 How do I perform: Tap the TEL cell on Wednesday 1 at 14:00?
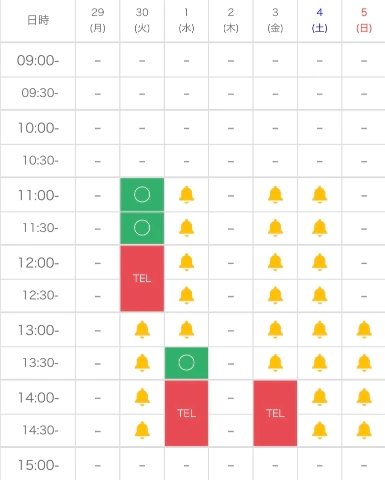click(x=186, y=413)
